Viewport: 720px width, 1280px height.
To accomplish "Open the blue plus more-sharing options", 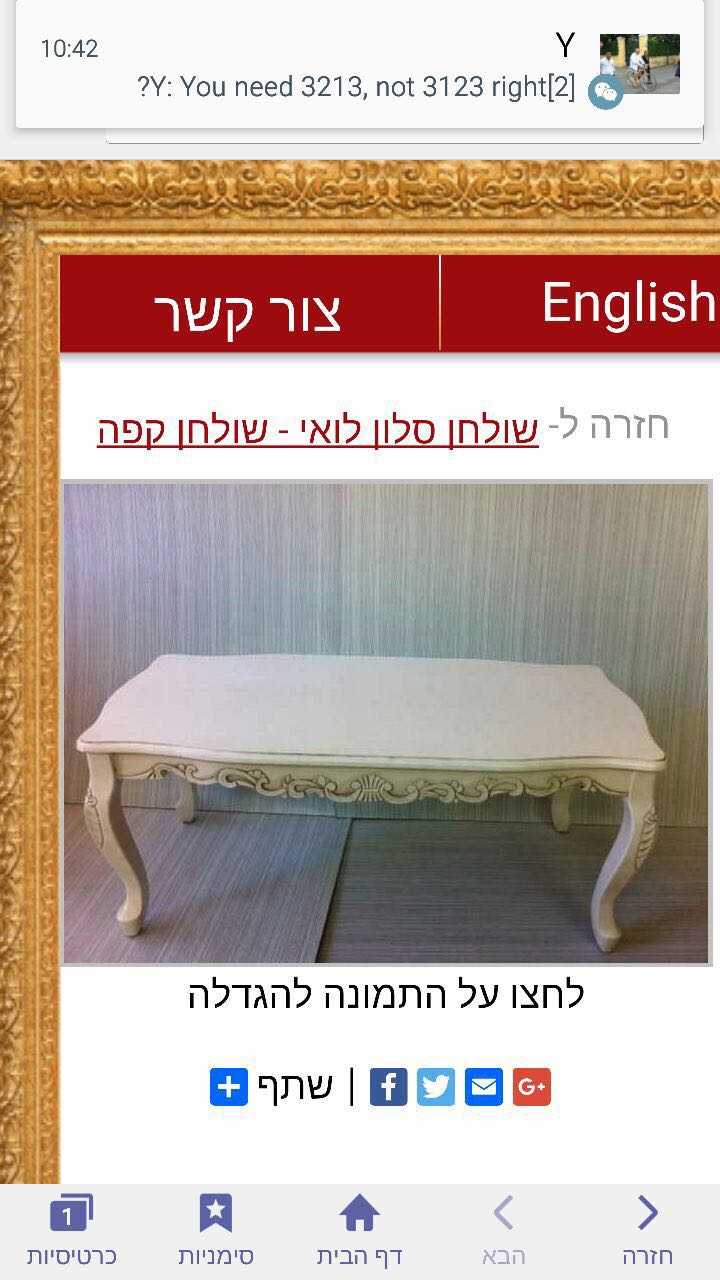I will tap(228, 1086).
